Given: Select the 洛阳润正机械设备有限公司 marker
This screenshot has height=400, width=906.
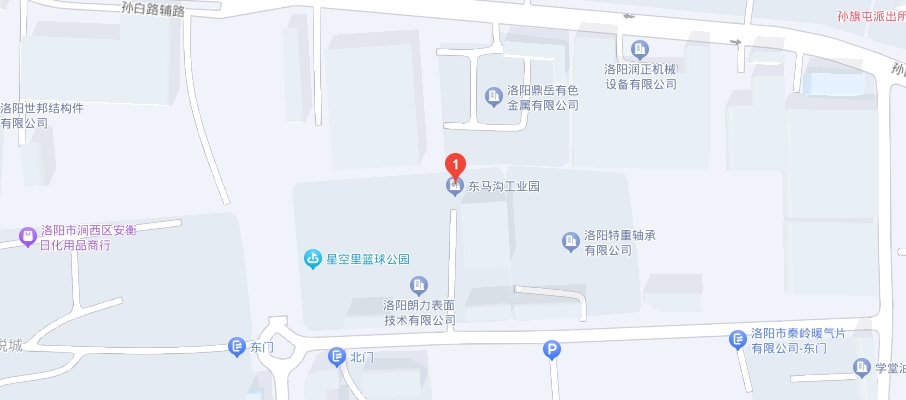Looking at the screenshot, I should [x=640, y=48].
